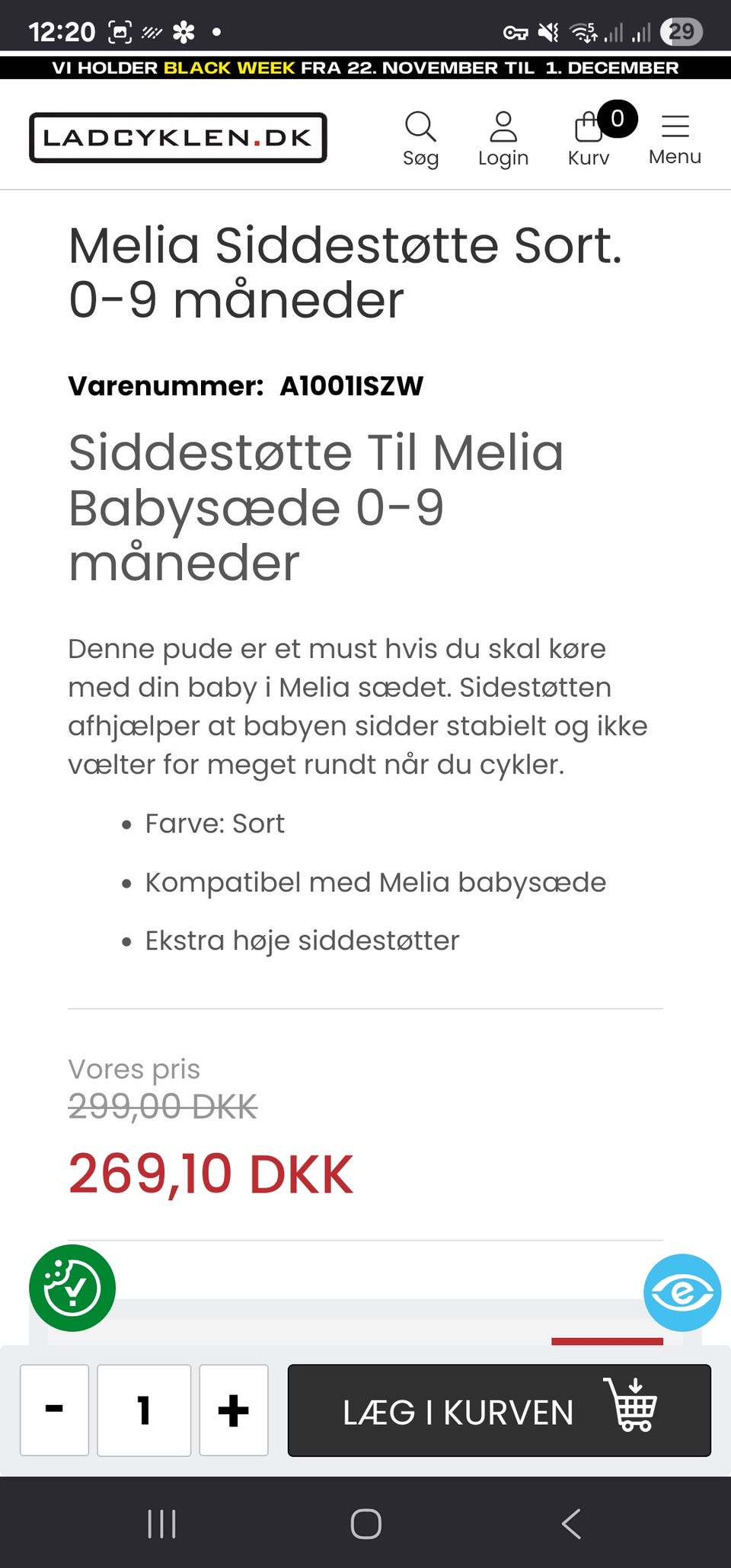Expand the cart badge showing 0 items
Screen dimensions: 731x1568
pos(617,119)
